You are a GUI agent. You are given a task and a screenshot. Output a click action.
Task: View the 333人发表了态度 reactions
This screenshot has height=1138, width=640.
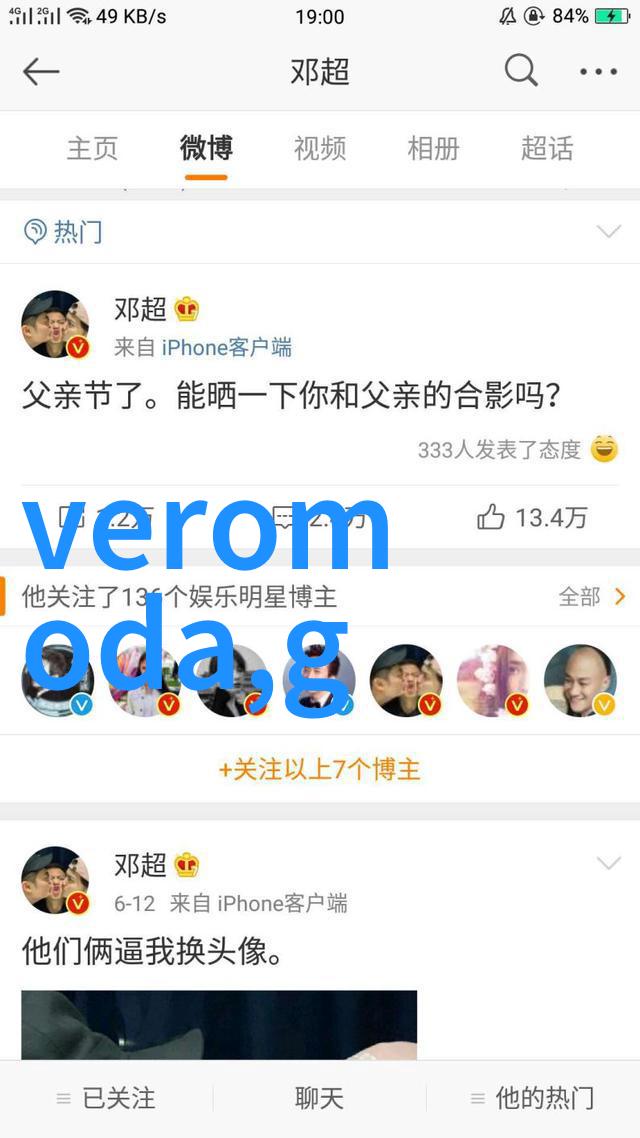tap(517, 450)
